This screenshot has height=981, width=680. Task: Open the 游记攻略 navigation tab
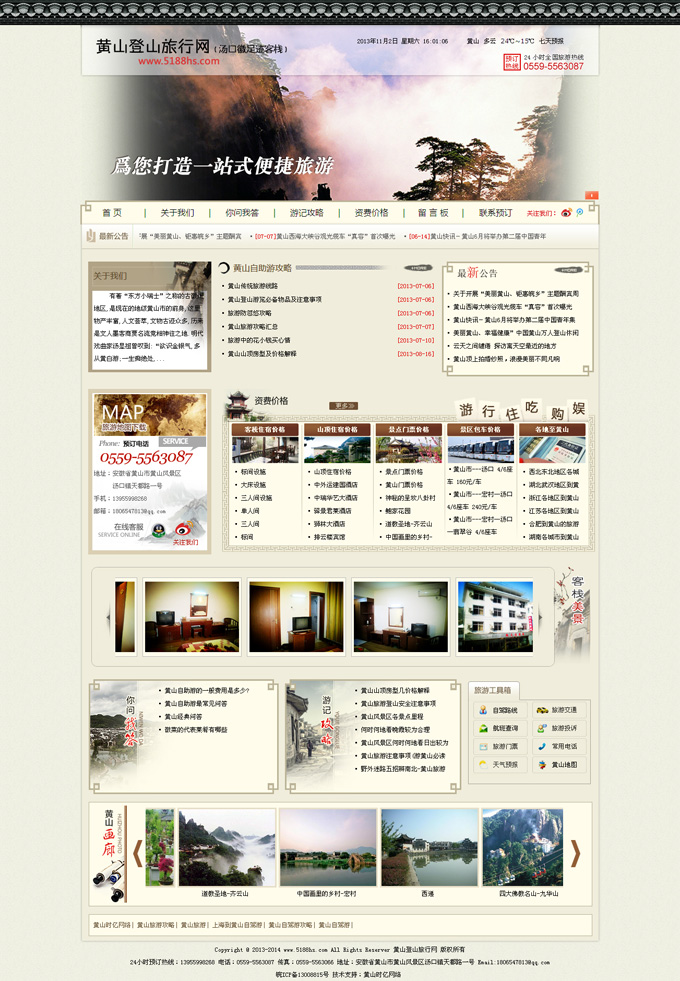tap(307, 213)
